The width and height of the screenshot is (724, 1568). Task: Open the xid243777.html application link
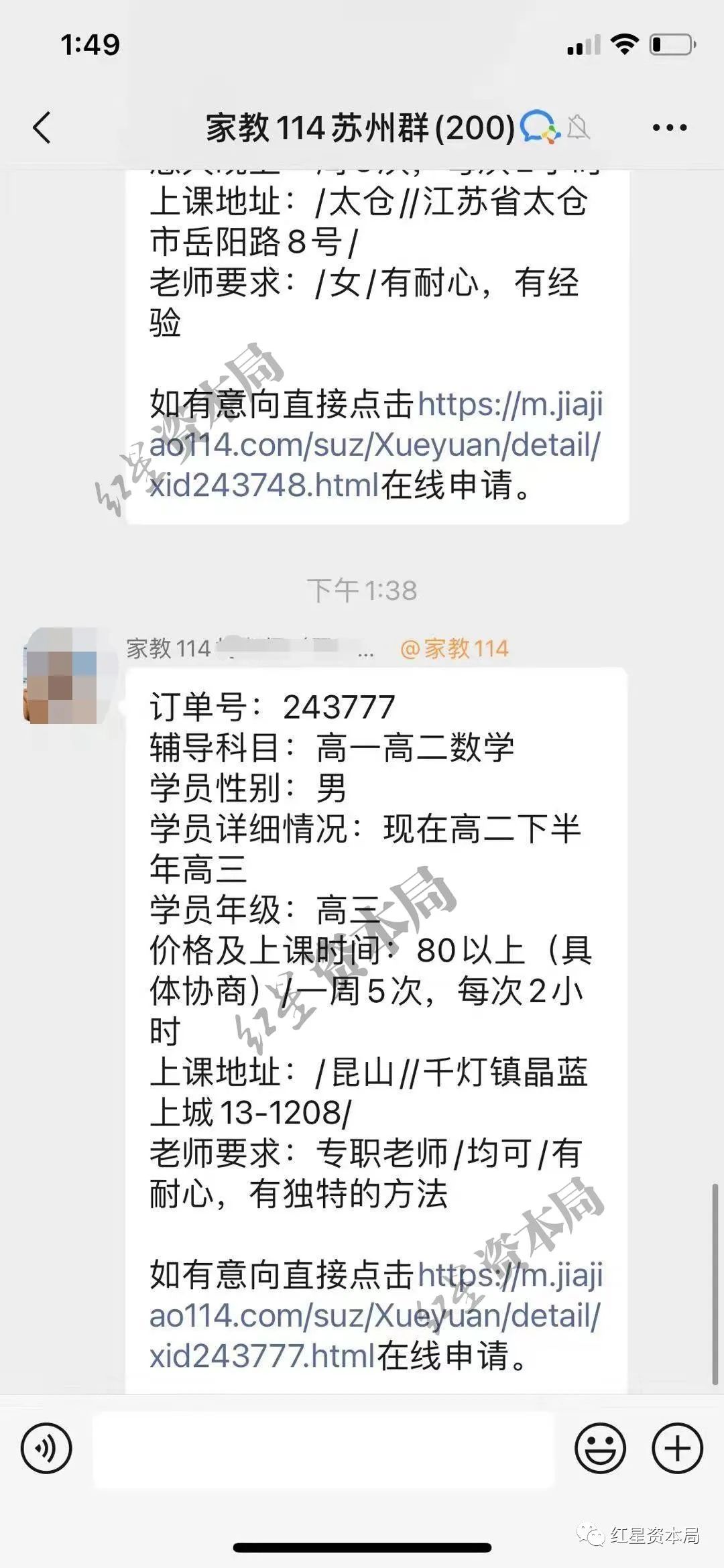tap(374, 1316)
